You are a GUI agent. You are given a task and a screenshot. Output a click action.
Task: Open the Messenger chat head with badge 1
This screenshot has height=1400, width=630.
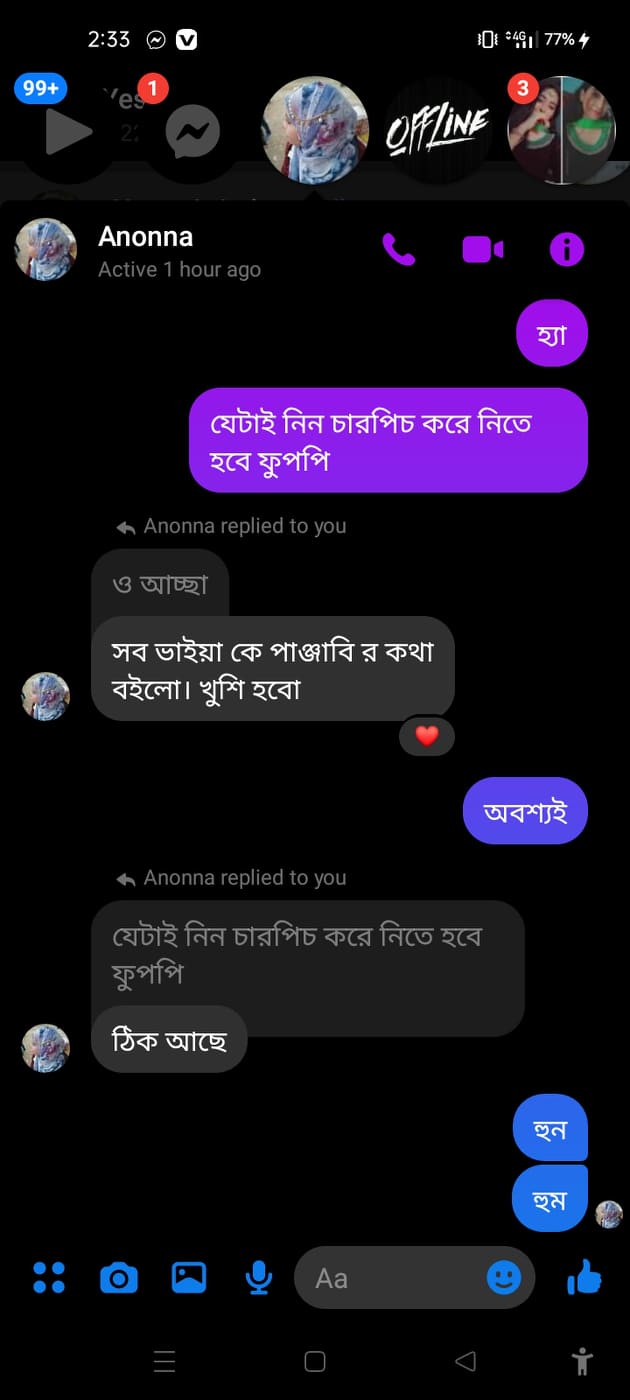coord(192,130)
